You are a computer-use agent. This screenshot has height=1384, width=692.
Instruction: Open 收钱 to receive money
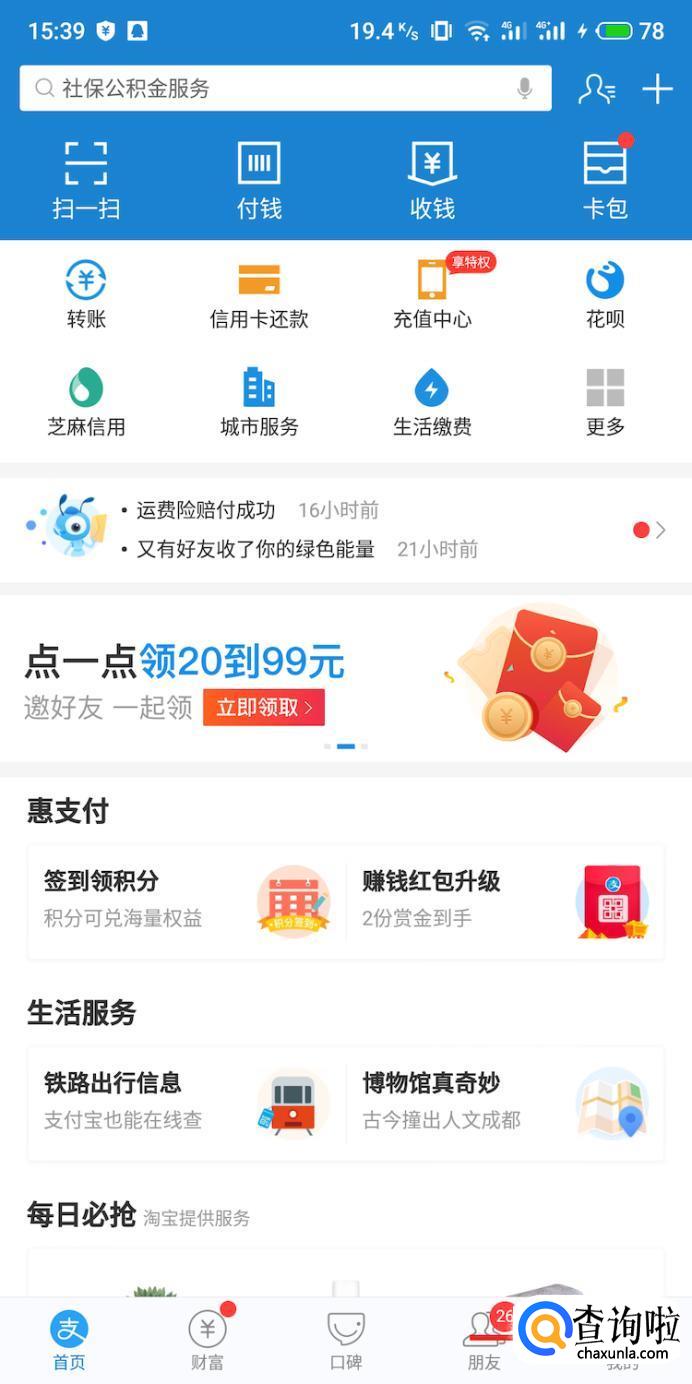(x=432, y=180)
